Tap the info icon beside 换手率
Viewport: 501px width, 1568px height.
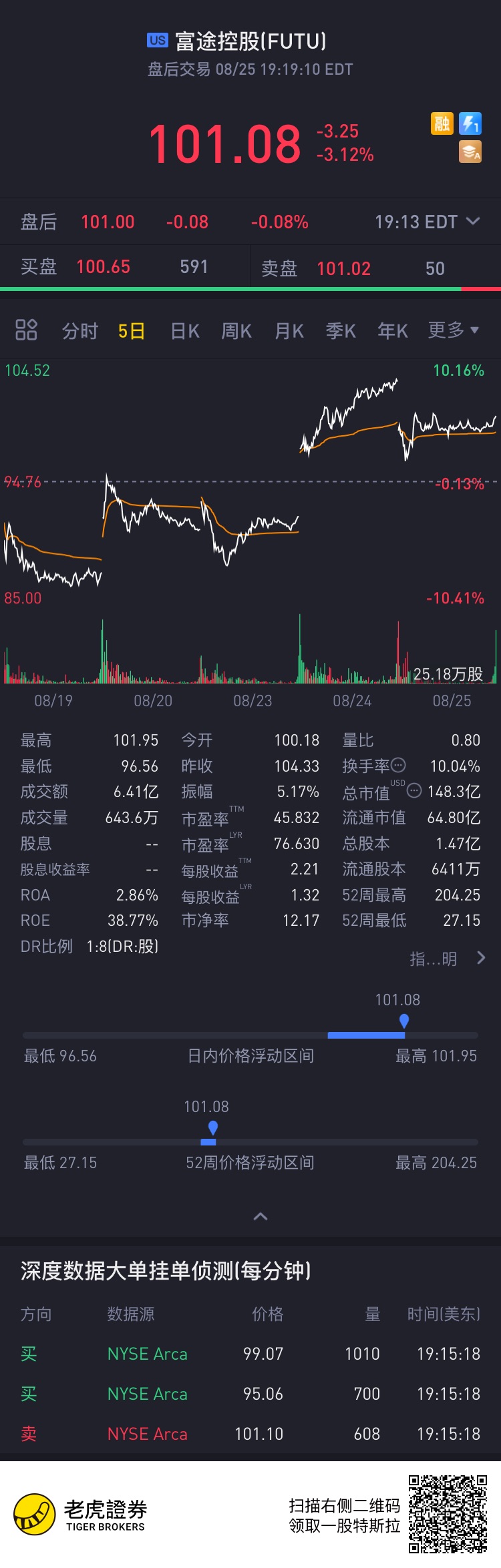pos(398,765)
